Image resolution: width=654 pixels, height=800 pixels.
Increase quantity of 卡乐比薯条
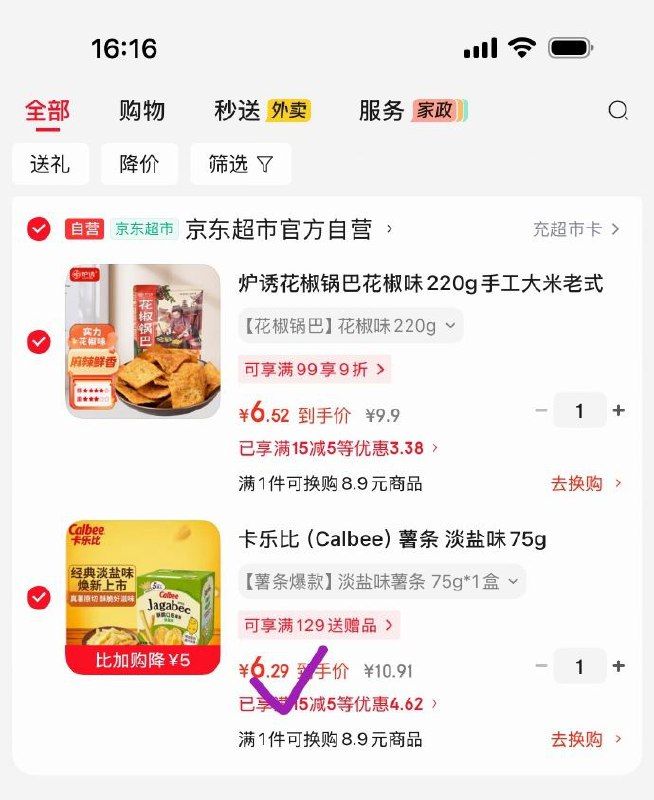click(x=619, y=666)
